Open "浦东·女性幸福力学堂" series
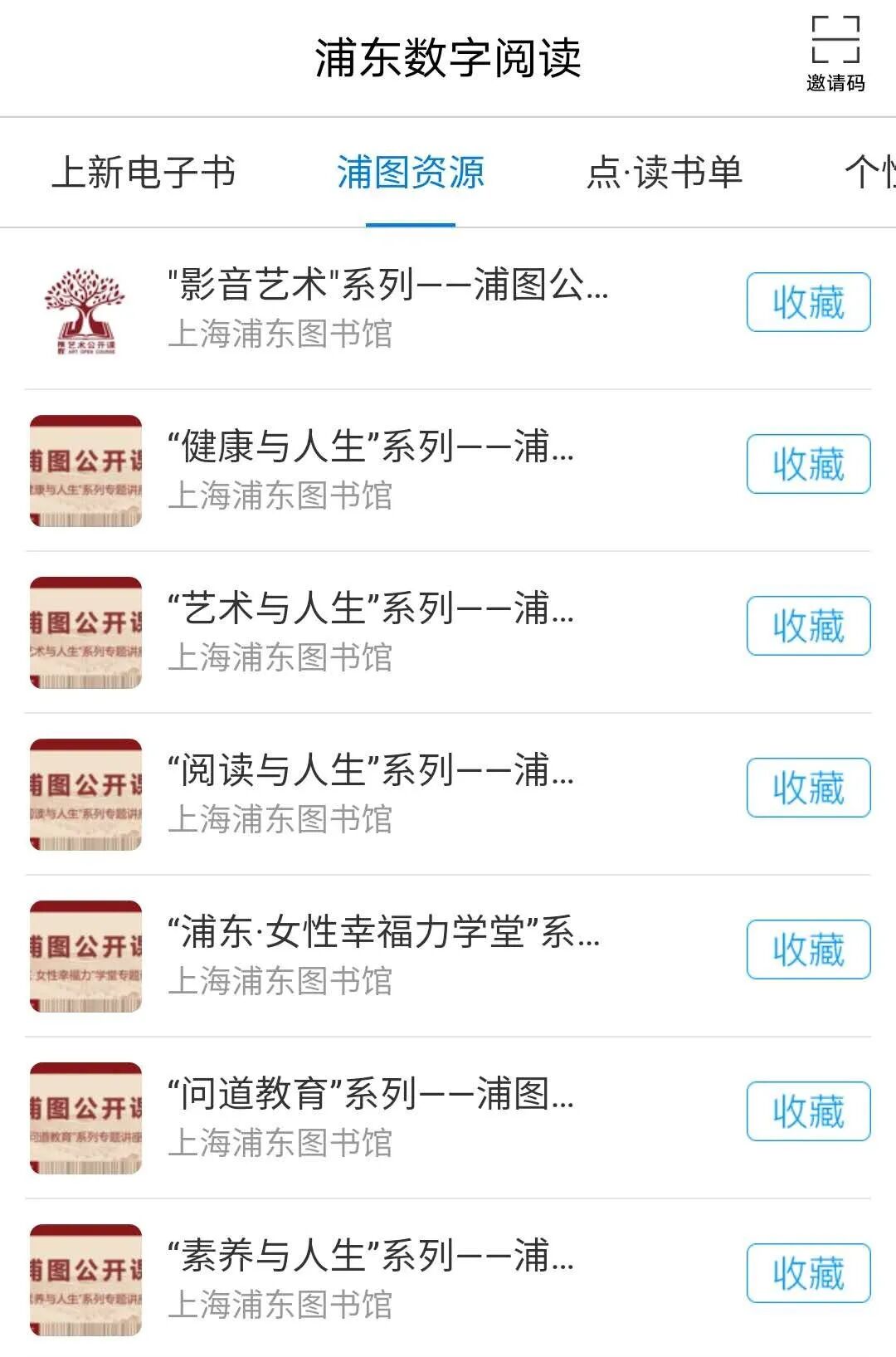 click(383, 933)
